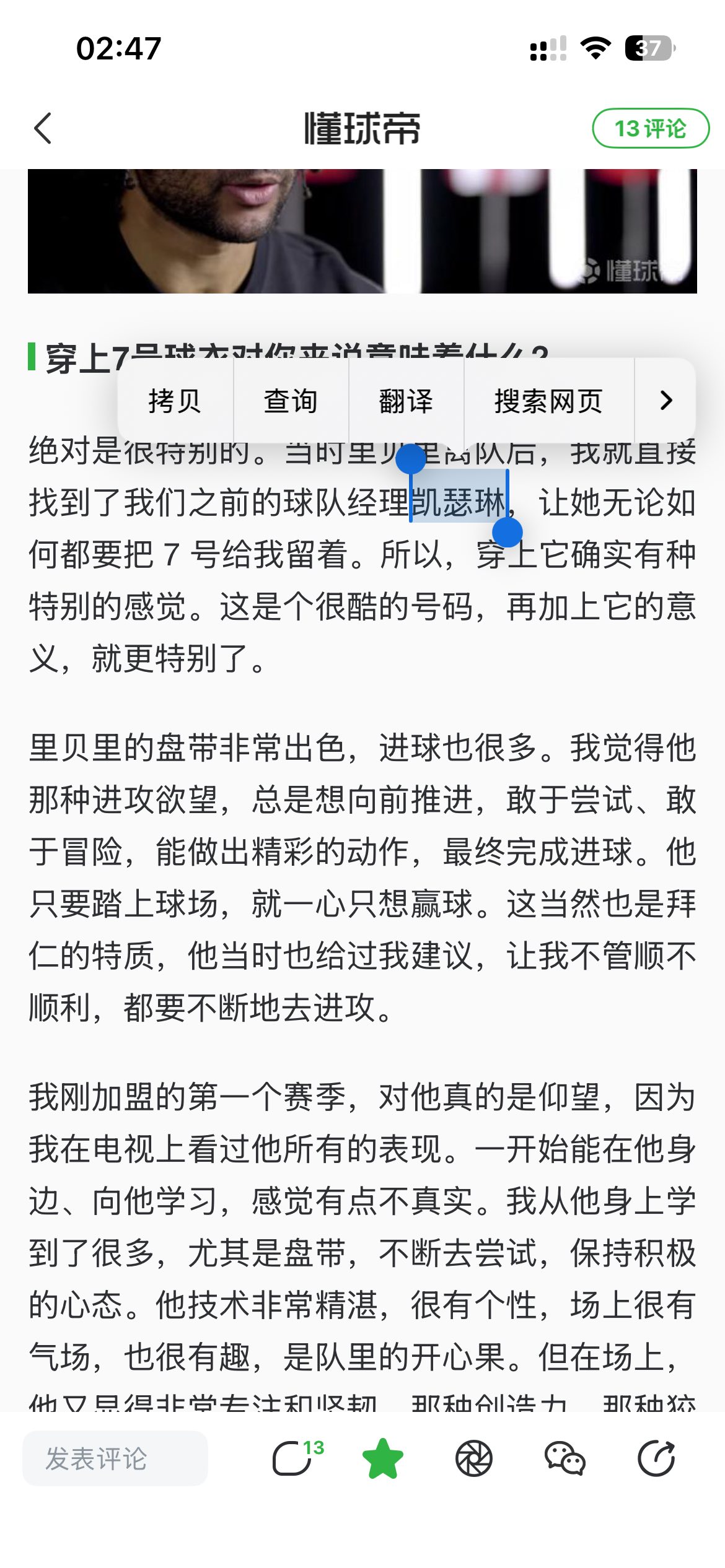Go back using the arrow

(43, 128)
